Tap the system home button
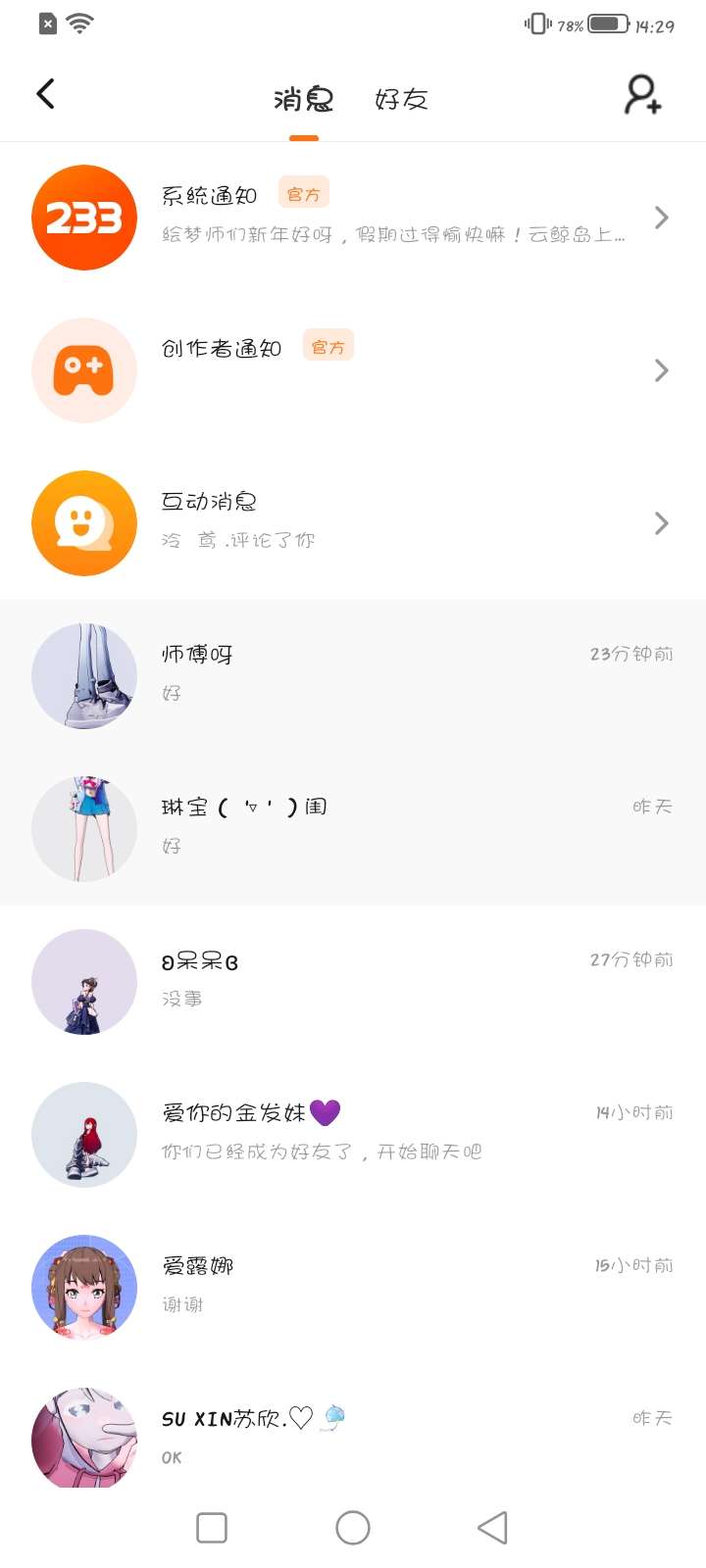 tap(353, 1528)
